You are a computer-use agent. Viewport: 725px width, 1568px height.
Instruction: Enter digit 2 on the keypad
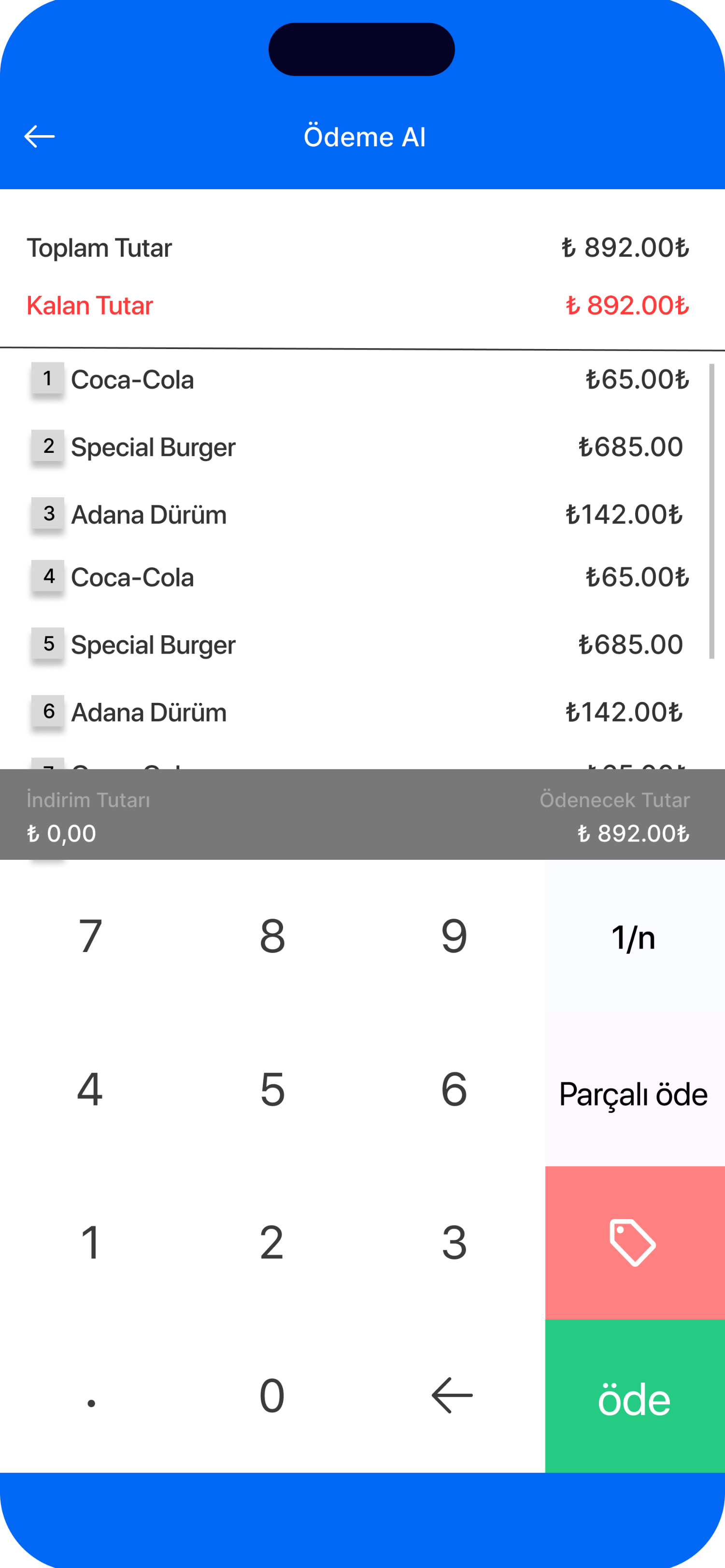coord(272,1242)
